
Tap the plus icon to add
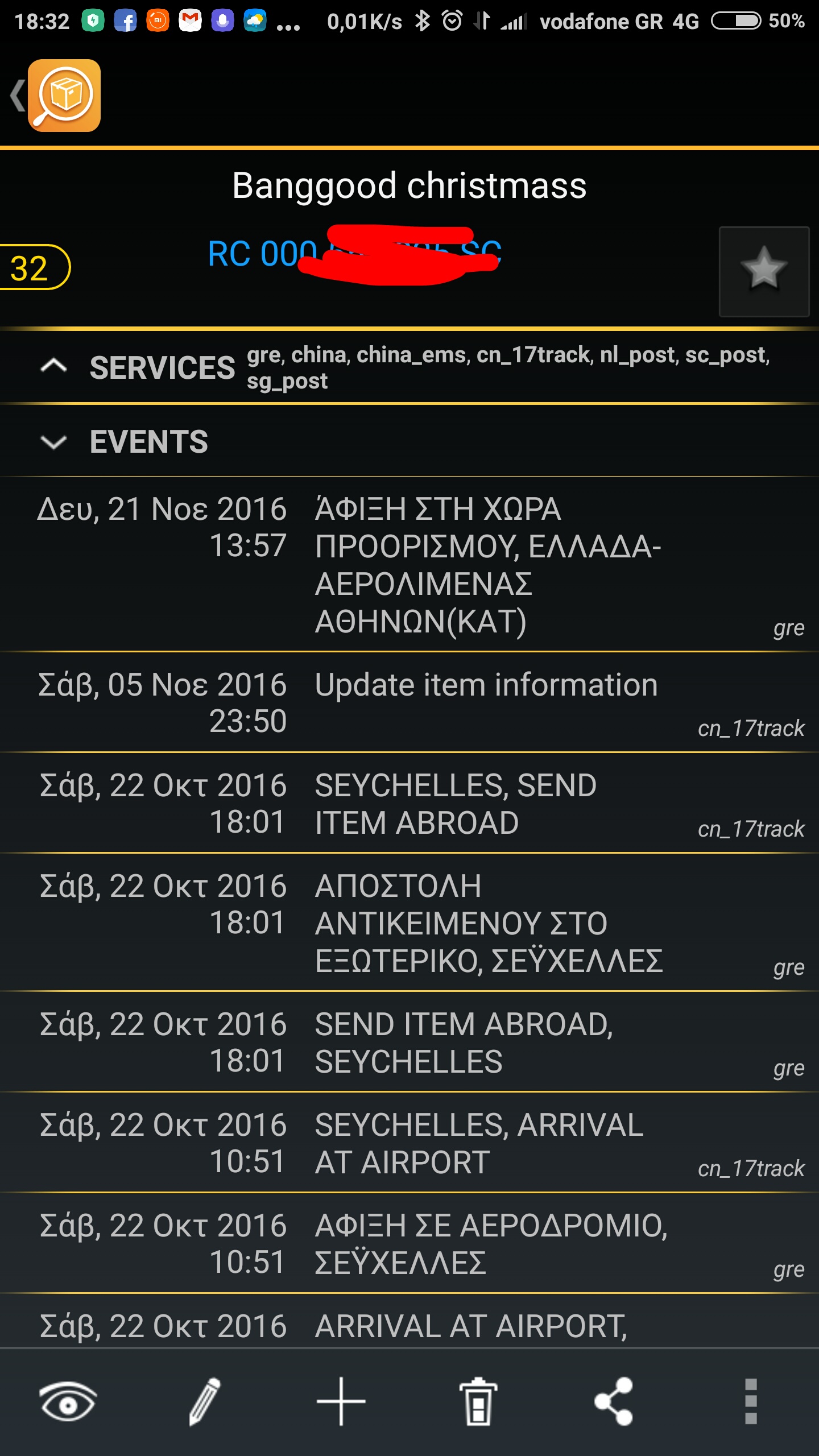[x=341, y=1401]
